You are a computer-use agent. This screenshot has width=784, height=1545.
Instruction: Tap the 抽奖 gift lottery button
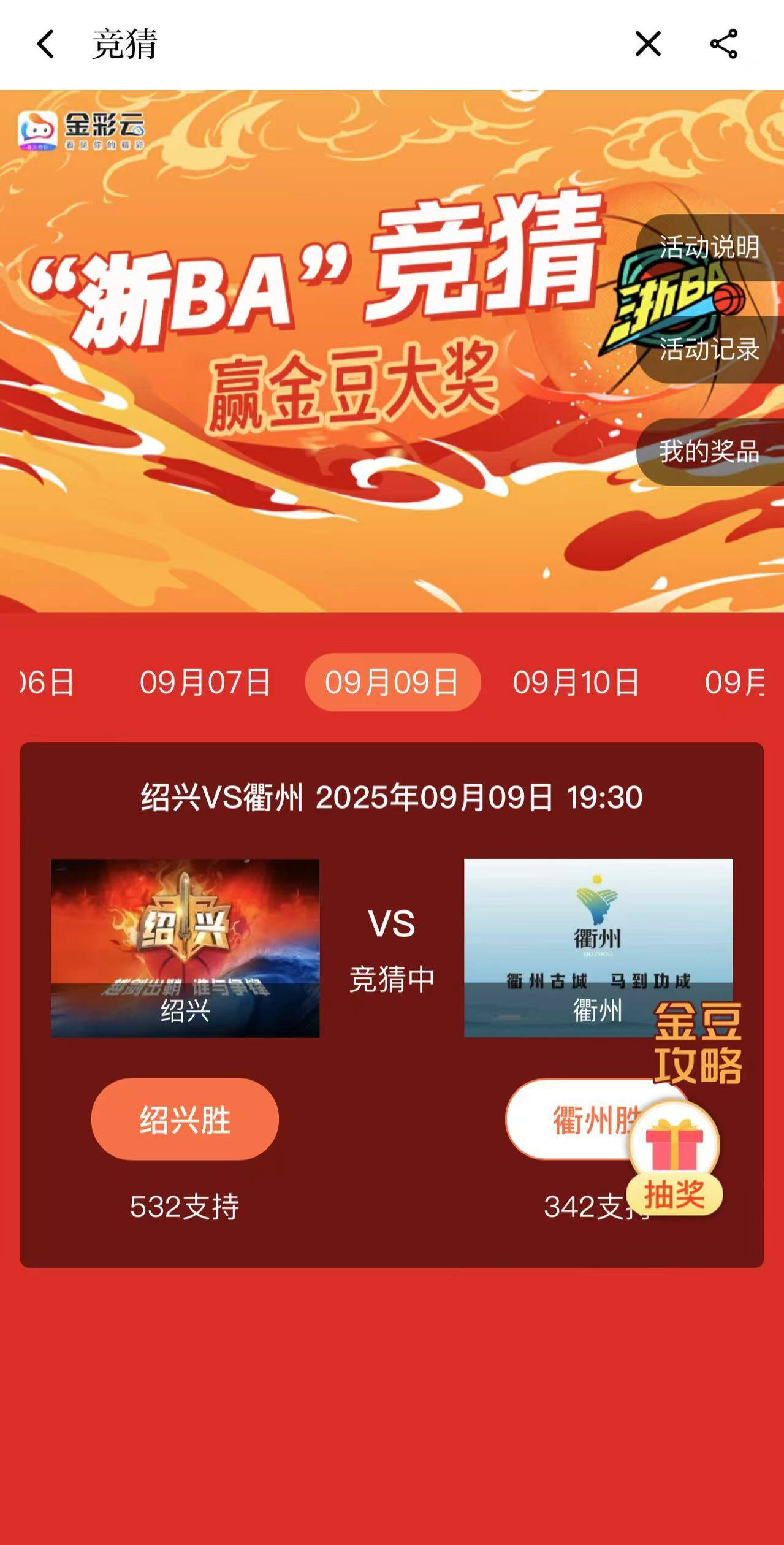[674, 1158]
